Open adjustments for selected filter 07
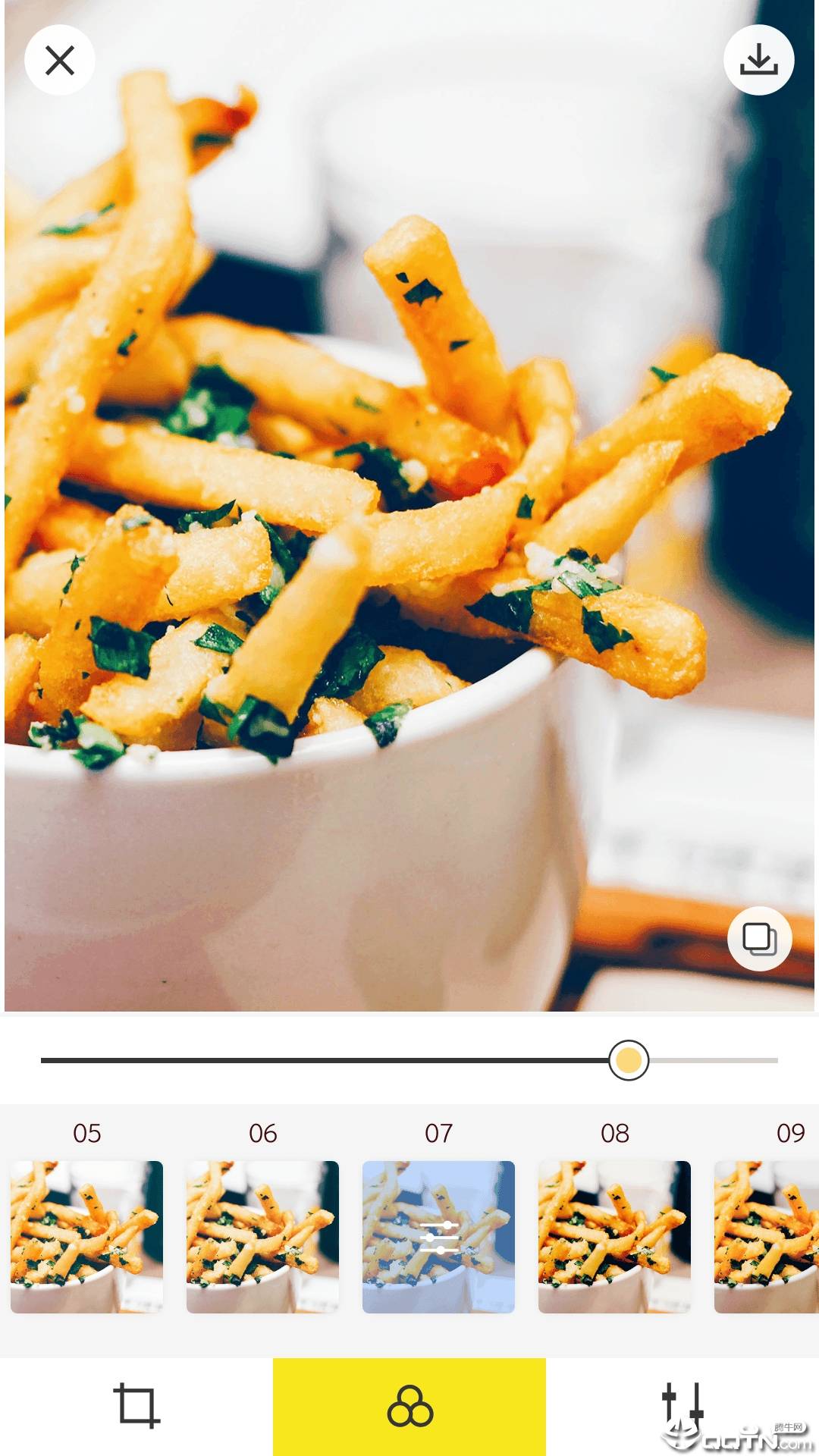 pyautogui.click(x=438, y=1237)
